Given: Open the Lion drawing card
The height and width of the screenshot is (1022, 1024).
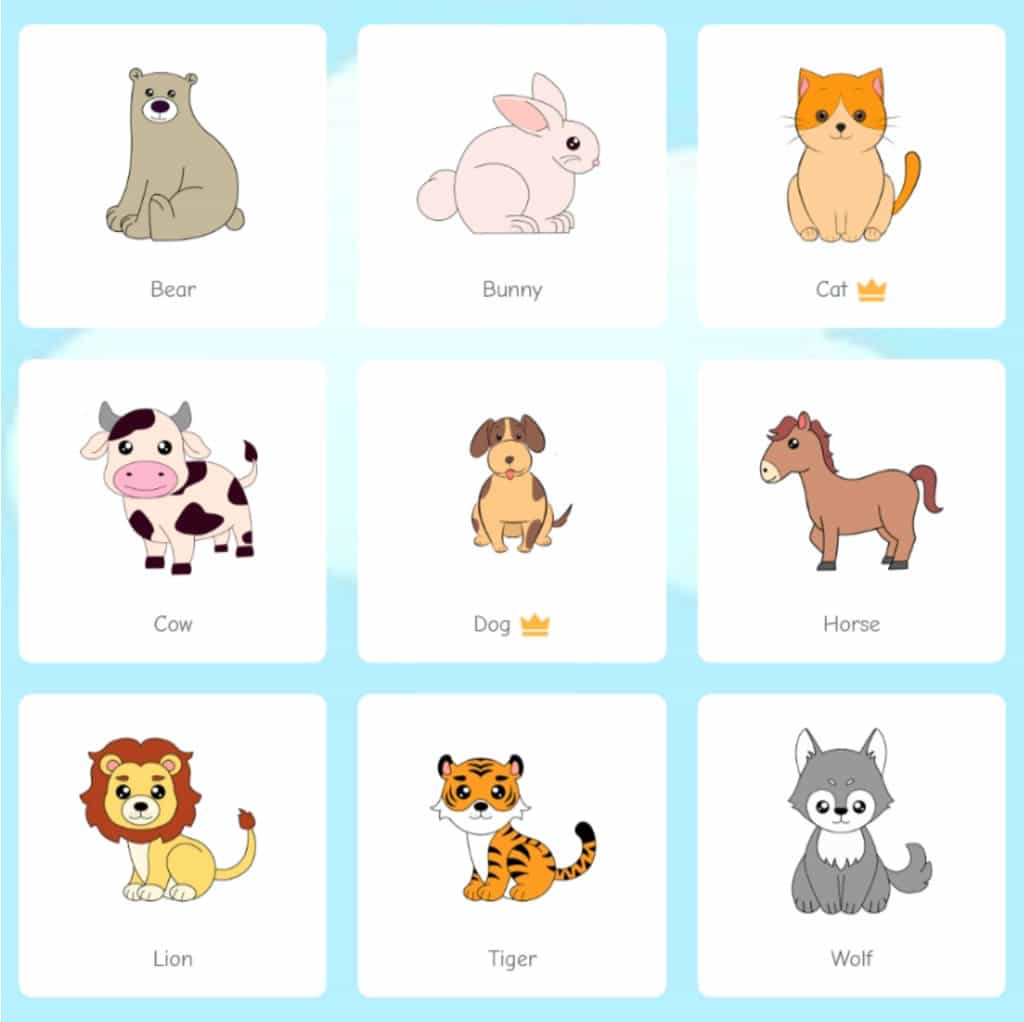Looking at the screenshot, I should (x=172, y=845).
